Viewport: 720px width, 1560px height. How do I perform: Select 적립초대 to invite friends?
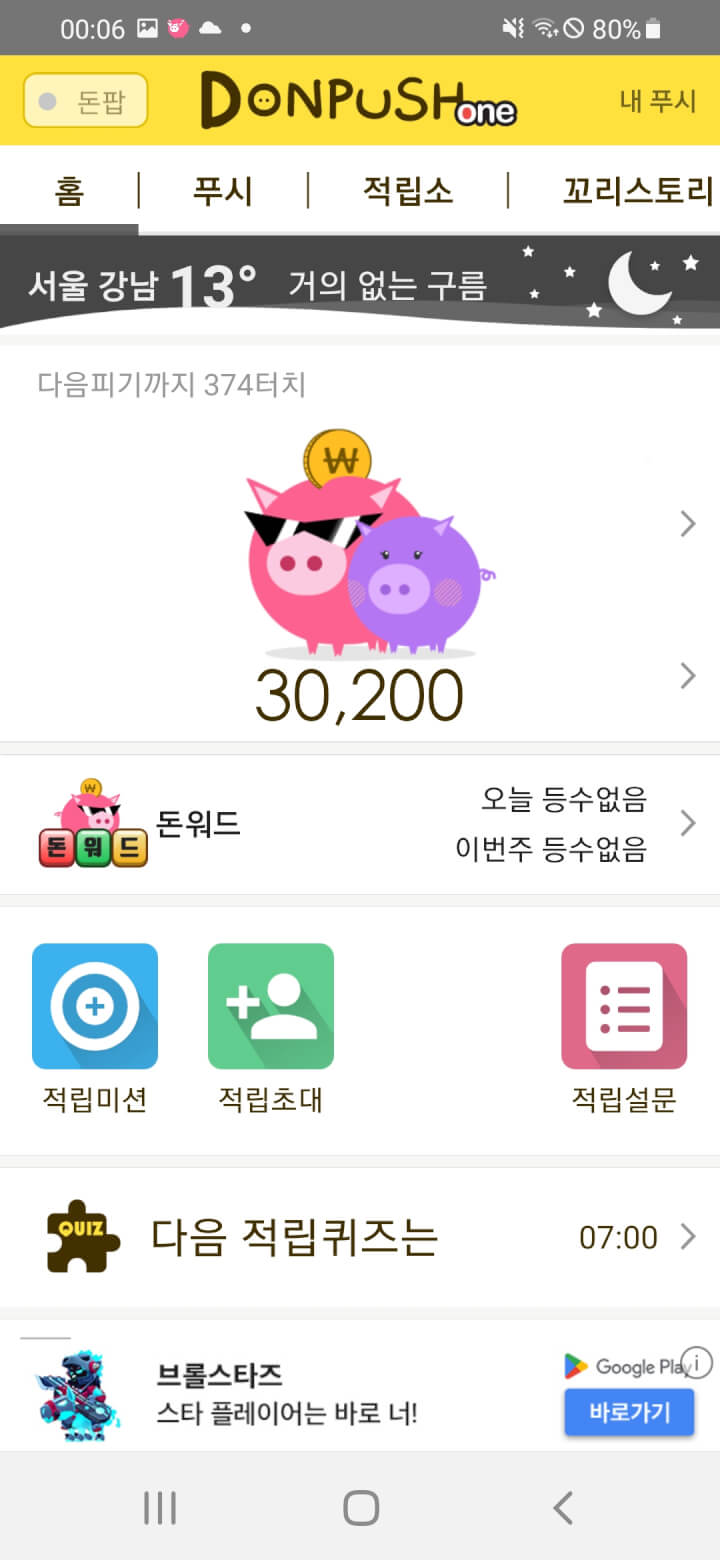pos(271,1027)
